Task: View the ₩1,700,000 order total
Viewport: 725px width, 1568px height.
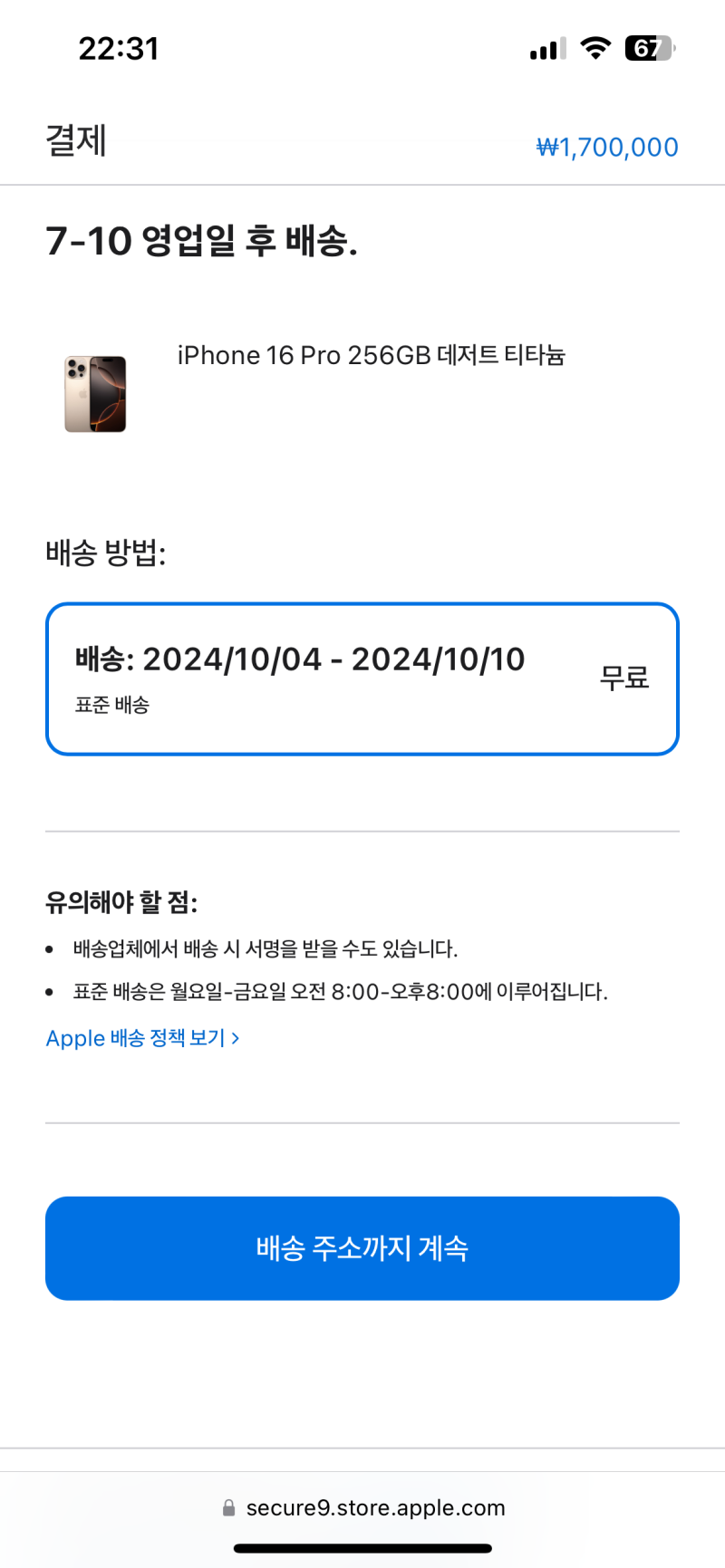Action: click(606, 146)
